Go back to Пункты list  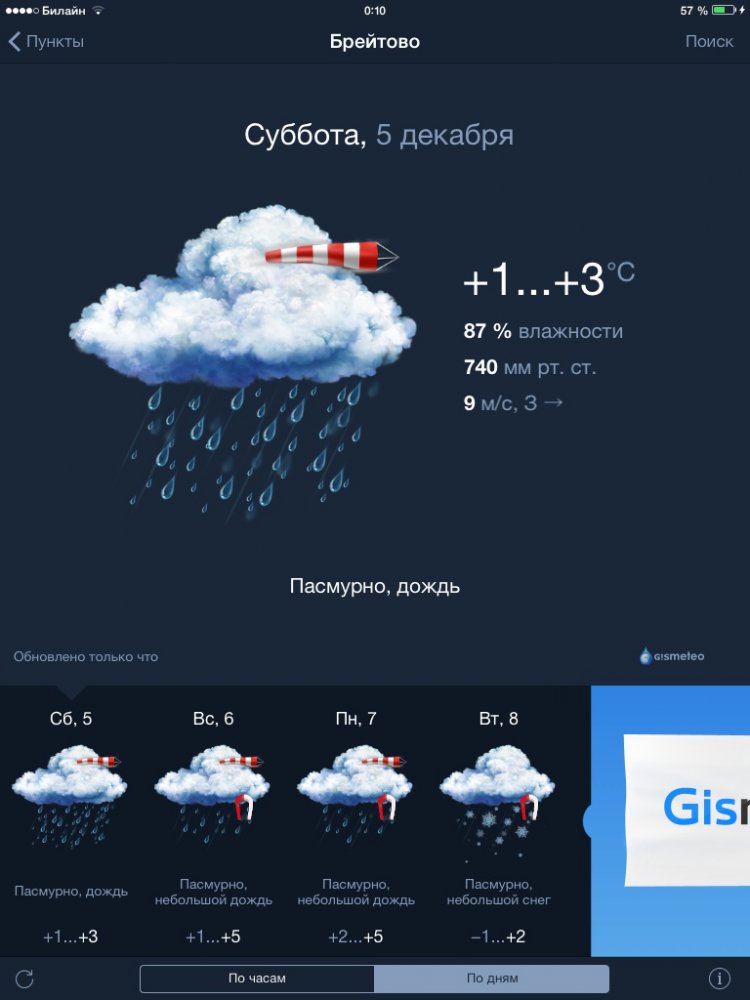46,41
